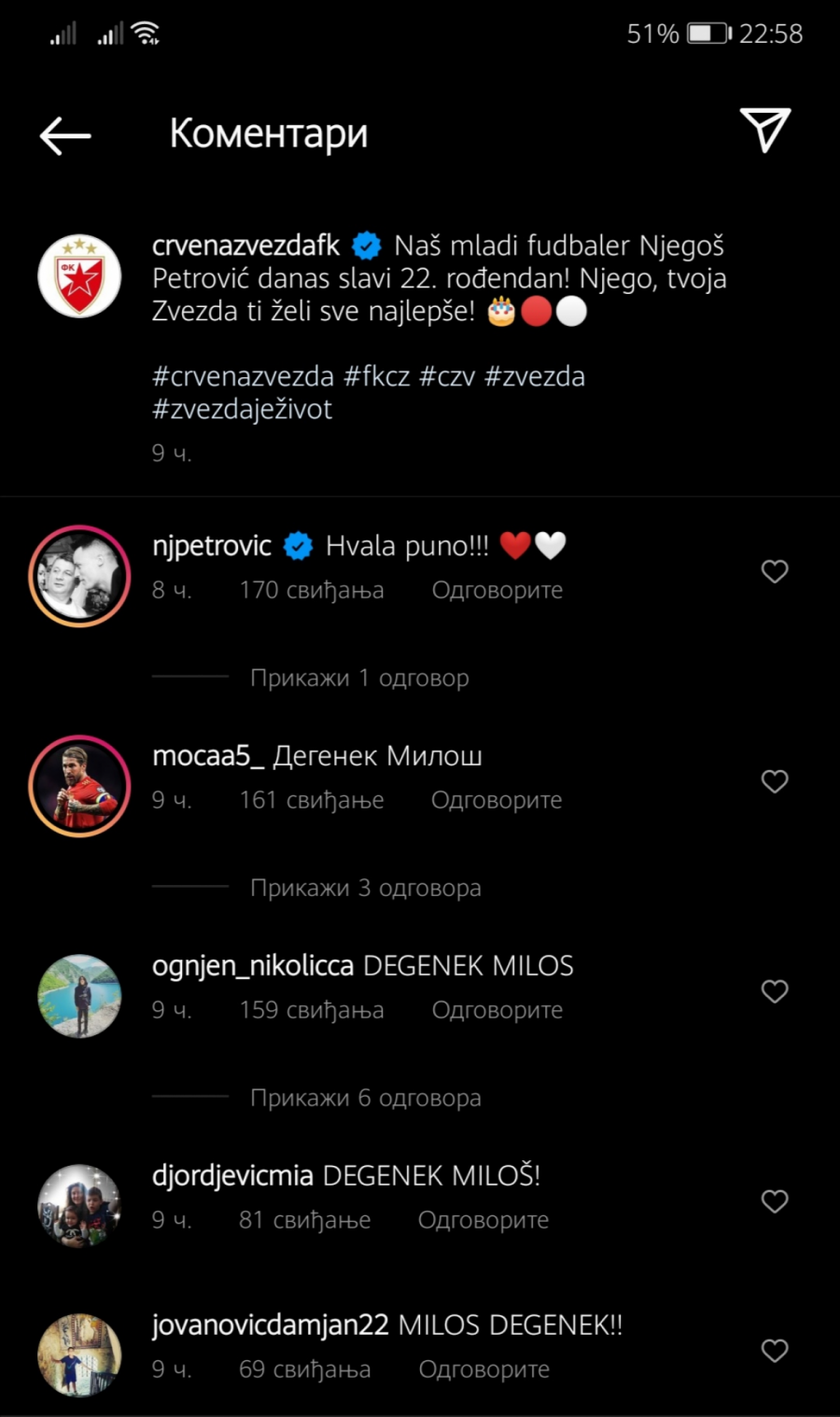
Task: Like ognjen_nikolicca's comment
Action: pyautogui.click(x=775, y=991)
